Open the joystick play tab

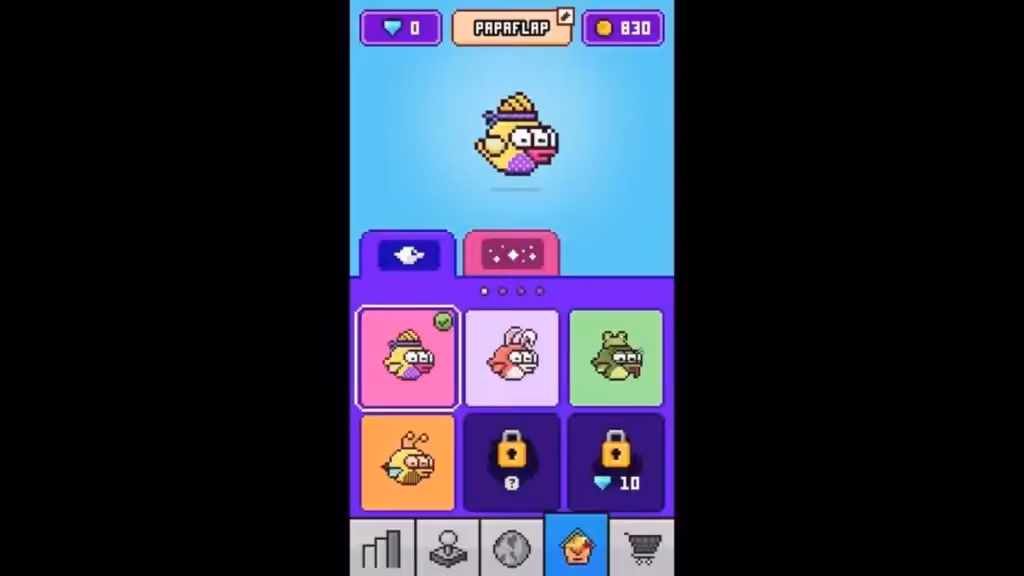(x=447, y=548)
